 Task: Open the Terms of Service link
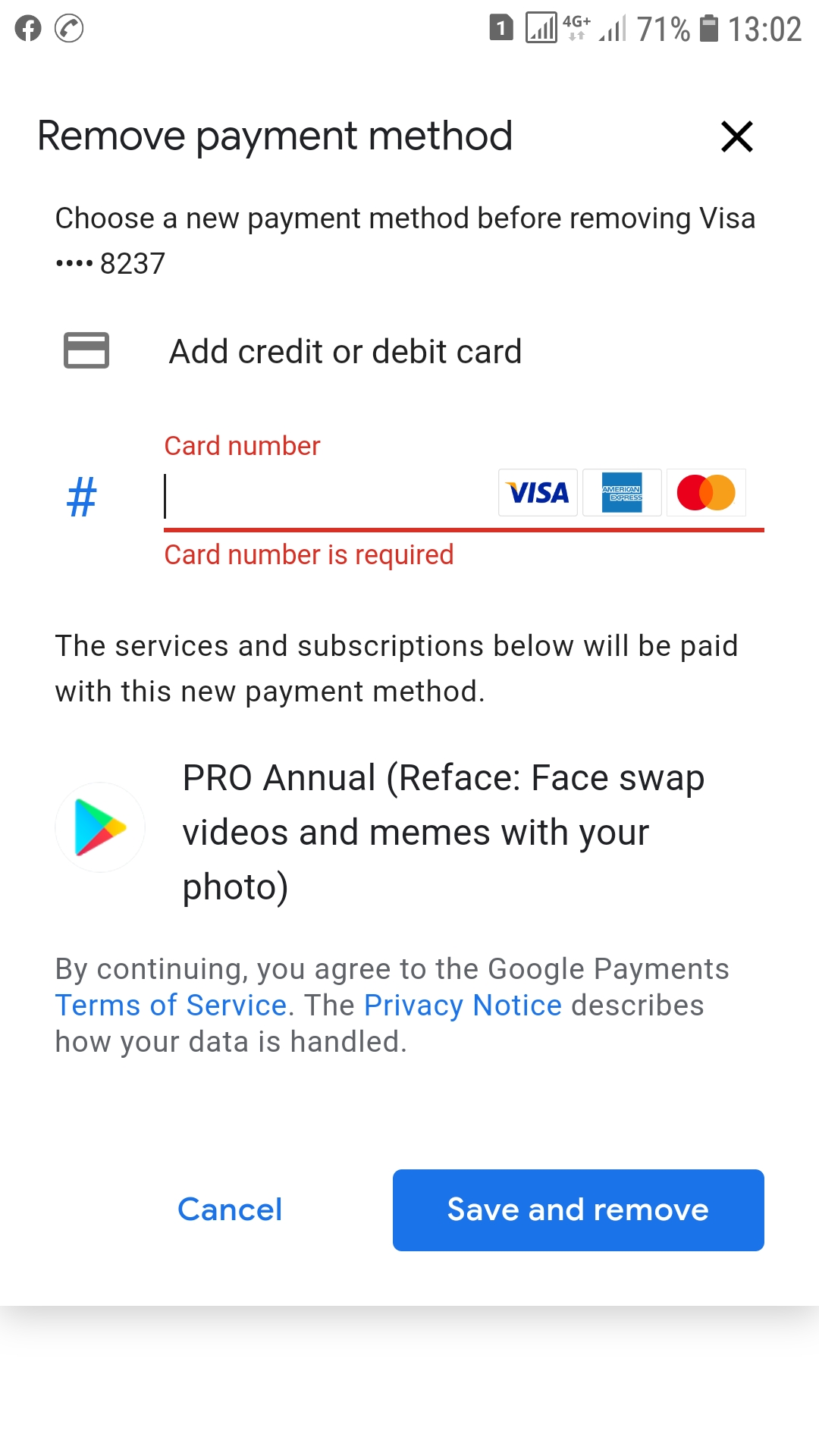[171, 1006]
